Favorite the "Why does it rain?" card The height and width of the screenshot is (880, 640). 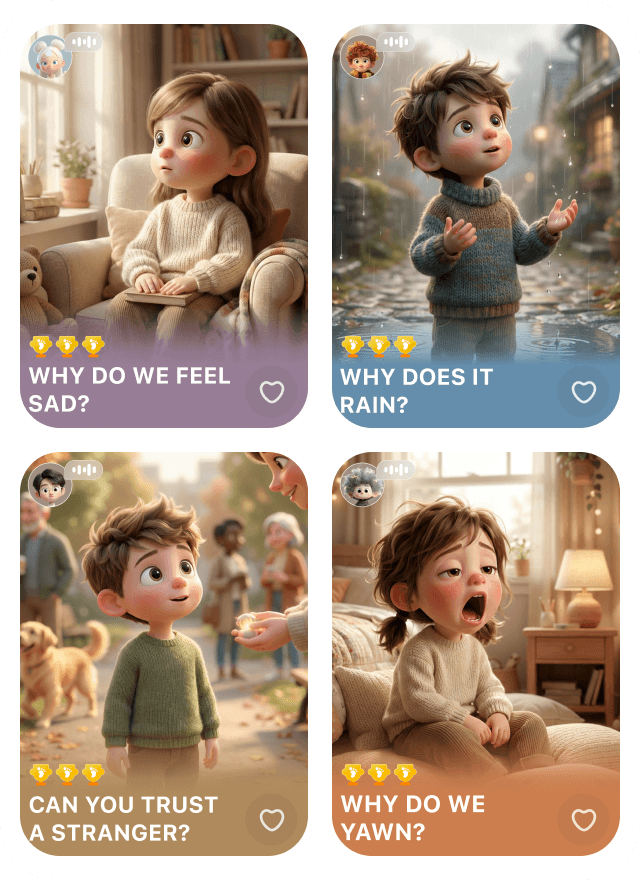(584, 392)
